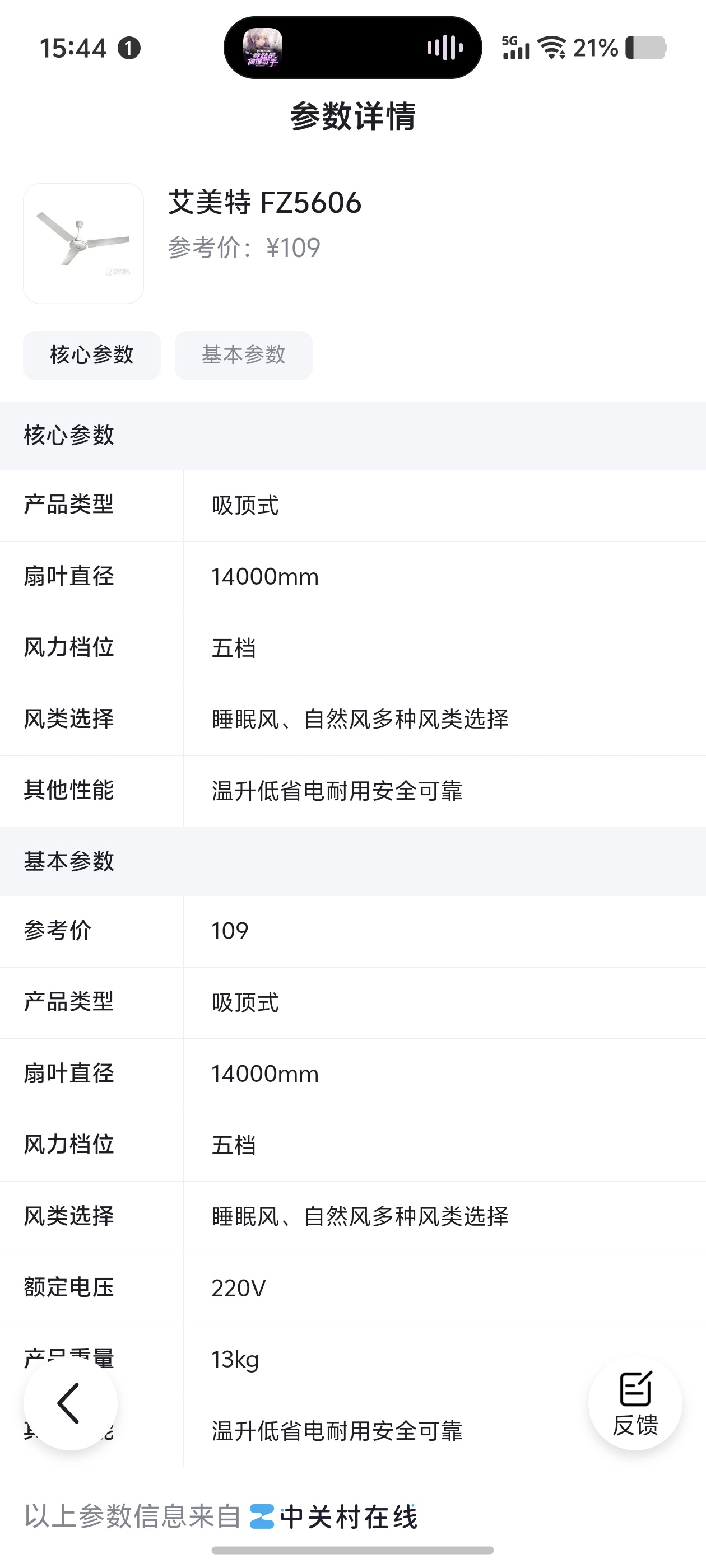Switch to the 基本参数 tab chip
This screenshot has height=1568, width=706.
pos(244,356)
